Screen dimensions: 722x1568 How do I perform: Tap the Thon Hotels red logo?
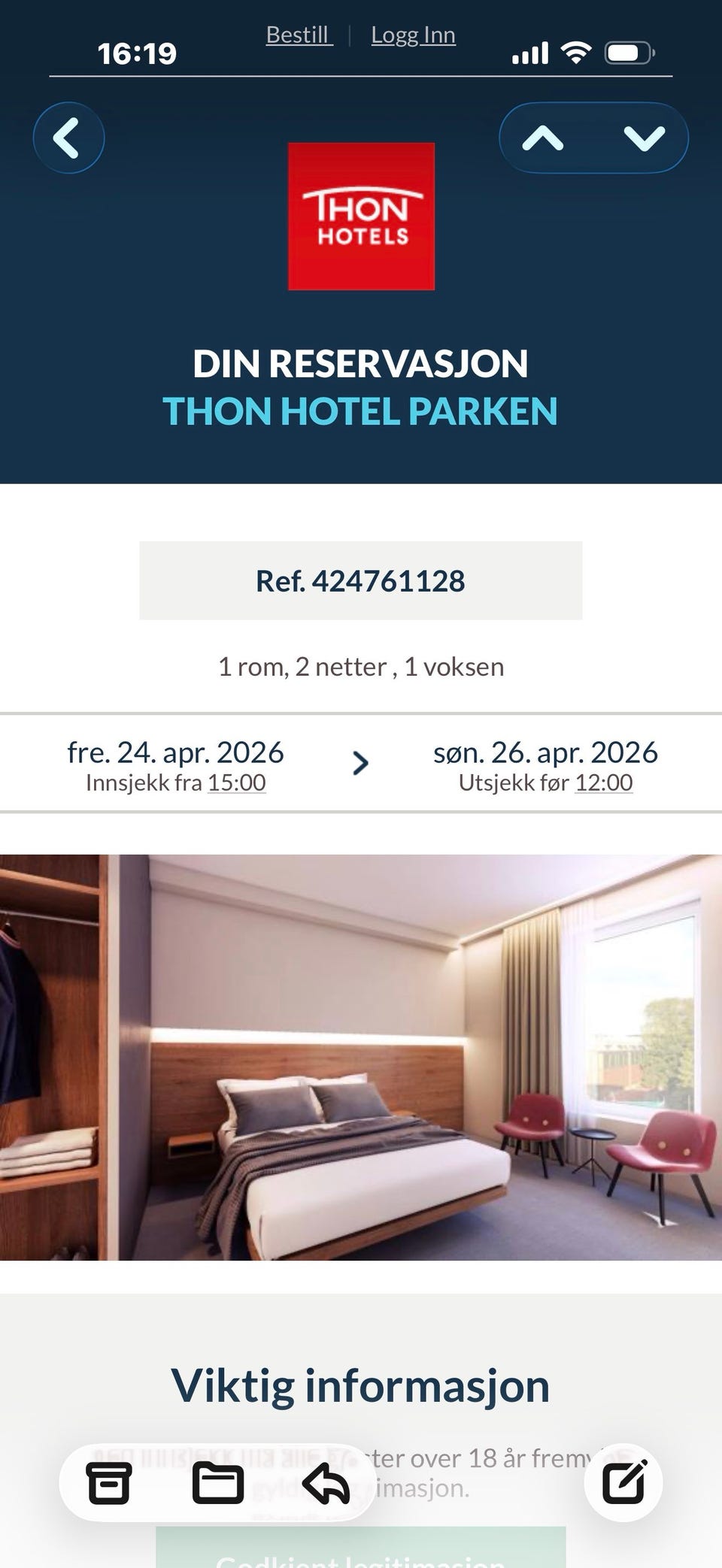tap(360, 216)
